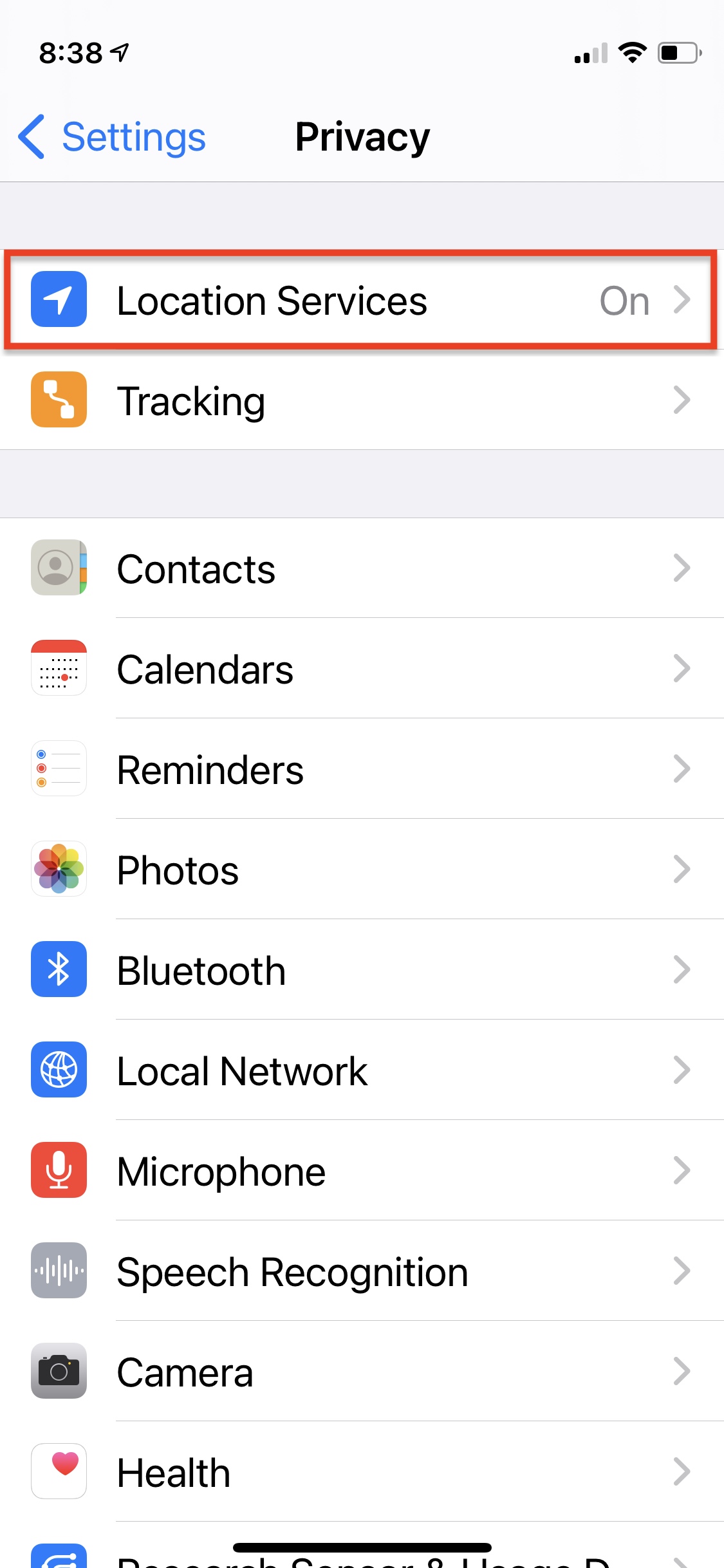Open Microphone permissions
Screen dimensions: 724x1568
[362, 1170]
